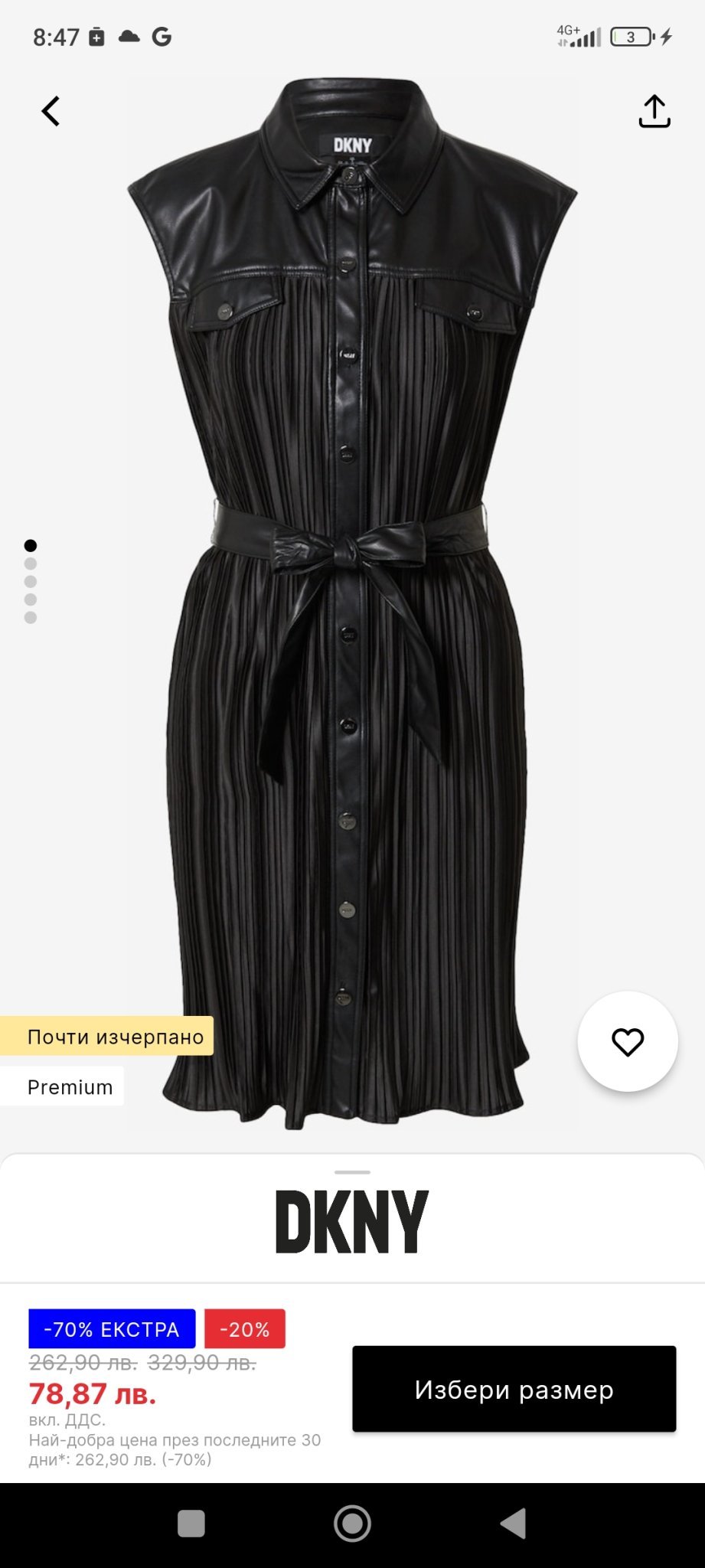Tap the Избери размер button
This screenshot has height=1568, width=705.
[514, 1389]
